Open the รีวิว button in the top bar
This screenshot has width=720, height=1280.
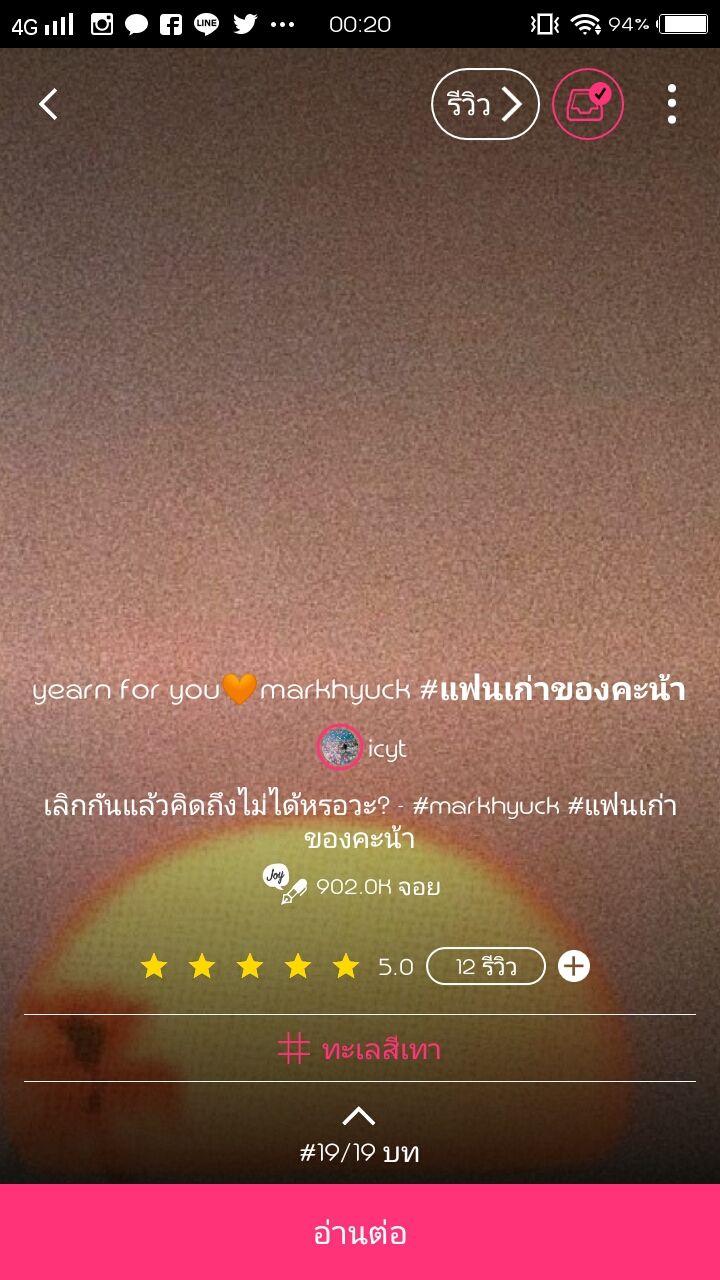(485, 104)
